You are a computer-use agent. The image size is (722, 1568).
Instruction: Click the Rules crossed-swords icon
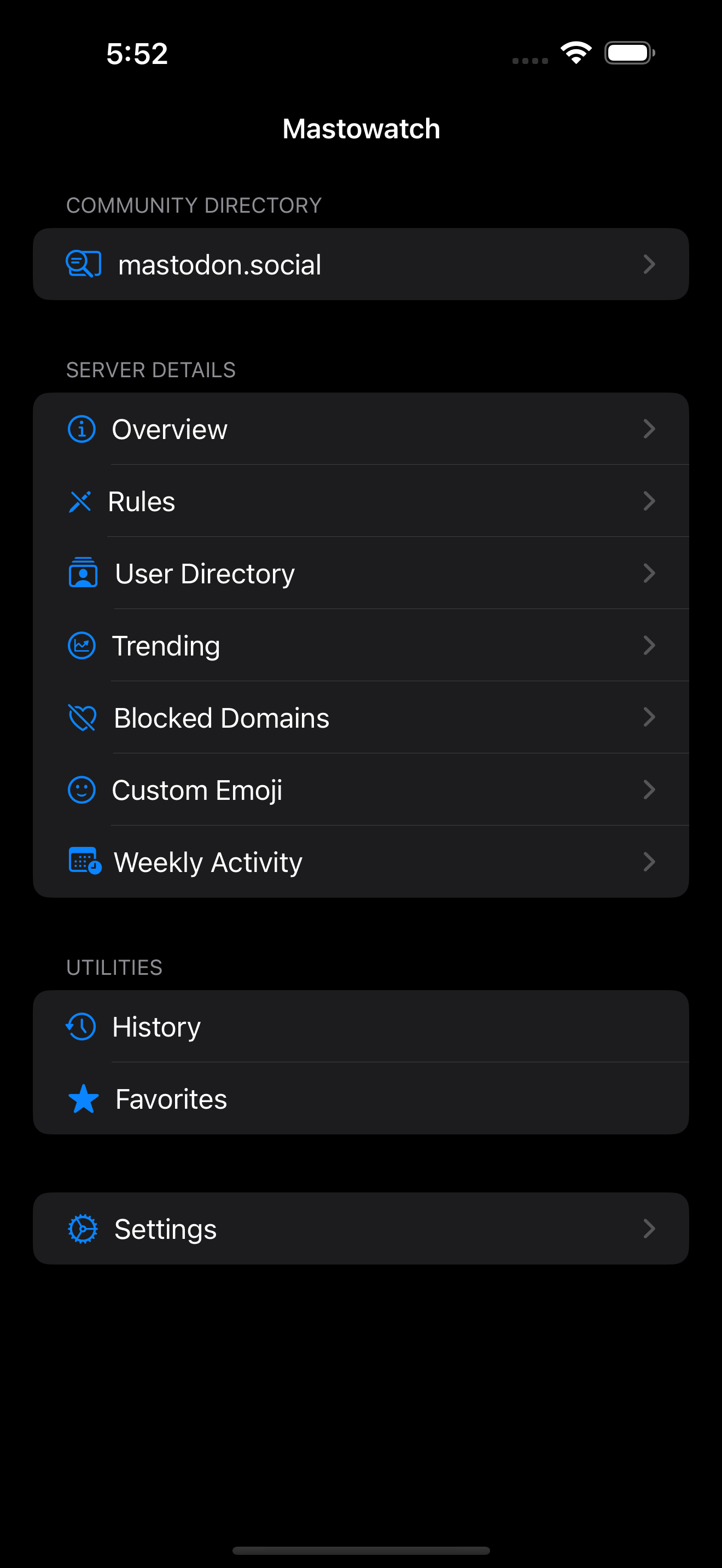point(81,501)
